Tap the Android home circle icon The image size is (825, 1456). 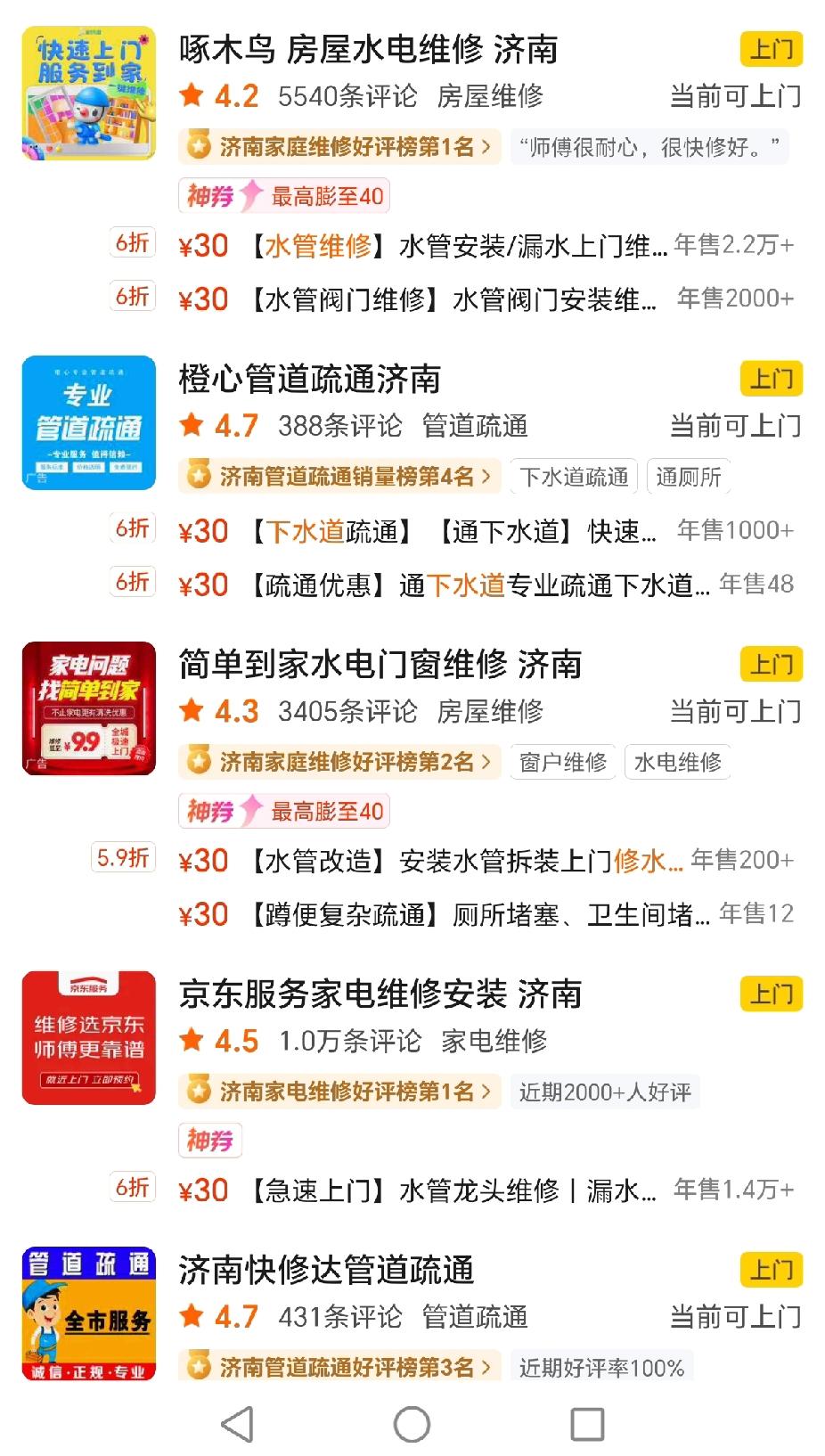(x=412, y=1423)
